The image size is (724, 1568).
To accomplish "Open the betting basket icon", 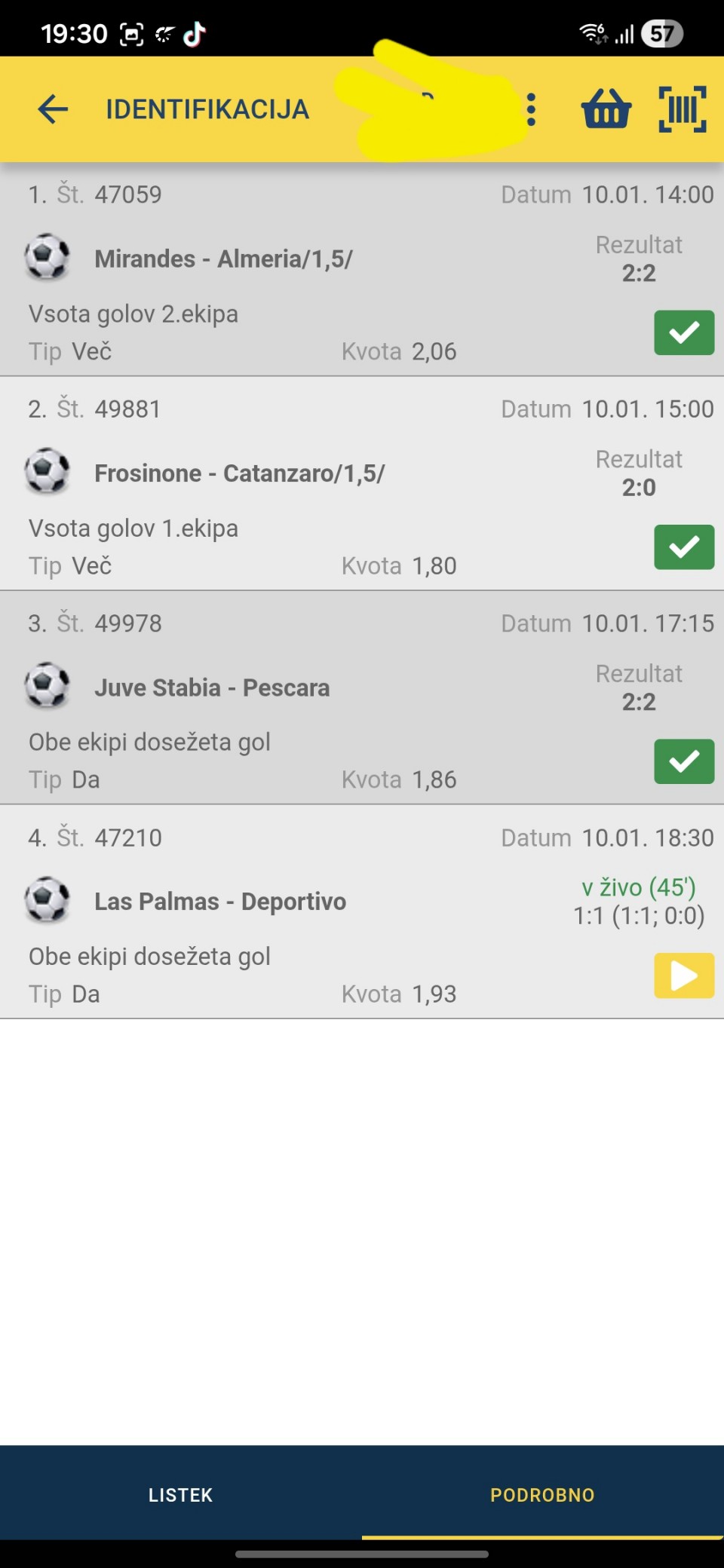I will tap(606, 109).
